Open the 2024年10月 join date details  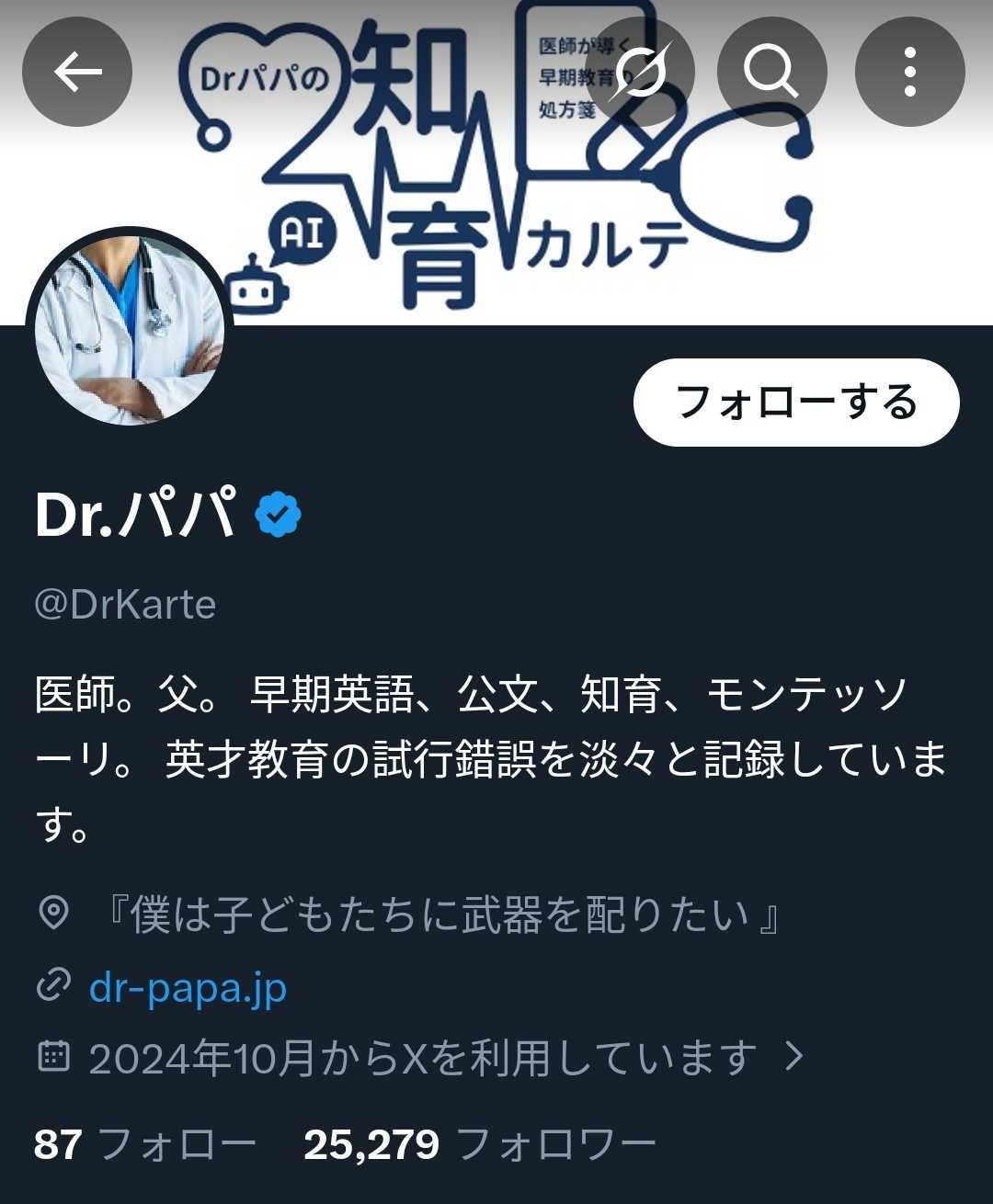pyautogui.click(x=423, y=1058)
